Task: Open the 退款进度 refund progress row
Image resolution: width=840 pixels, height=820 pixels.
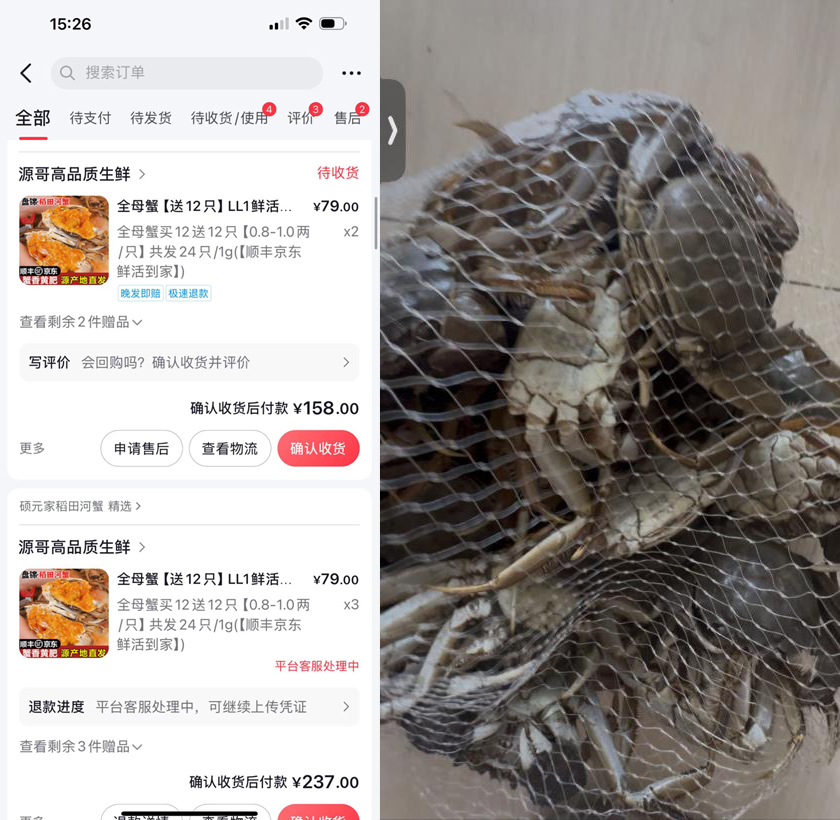Action: (189, 707)
